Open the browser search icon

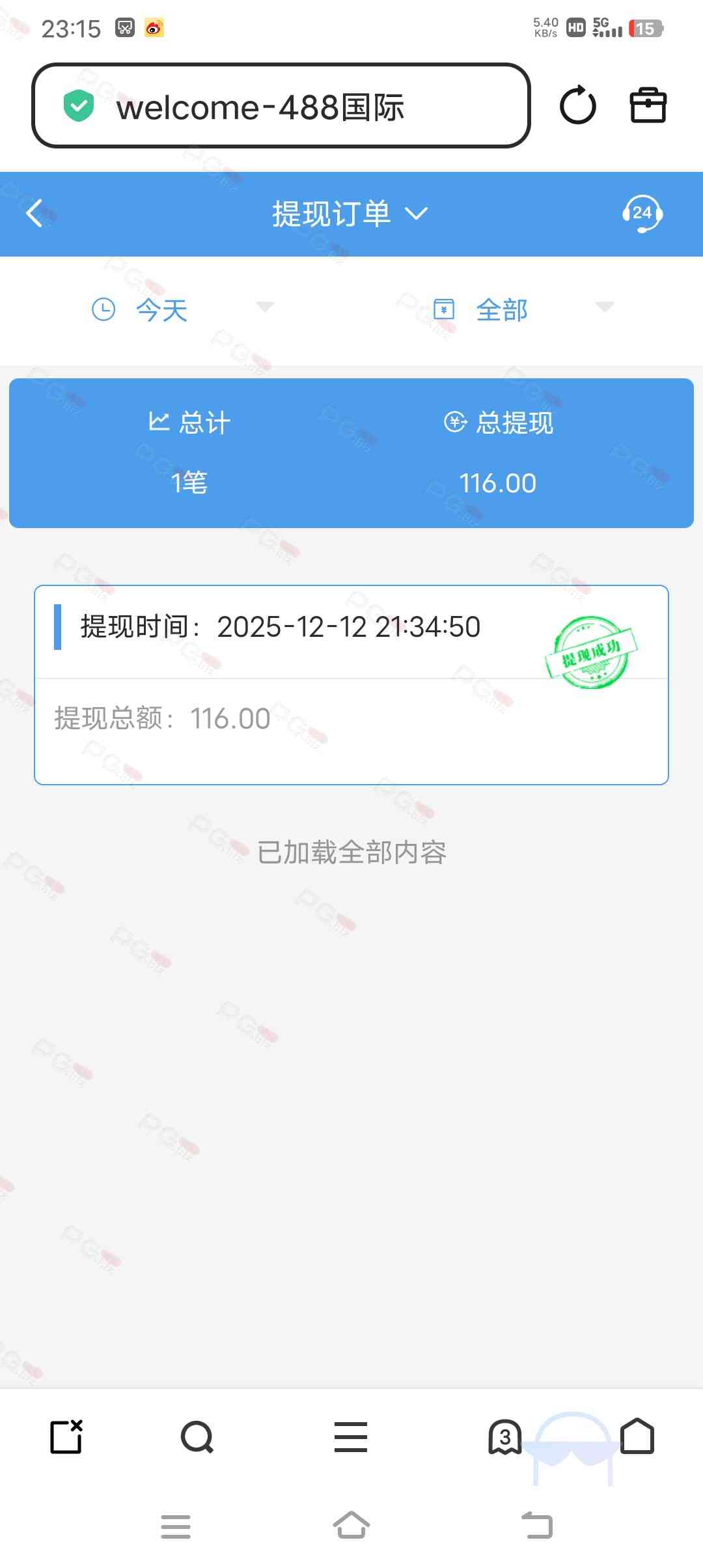197,1437
